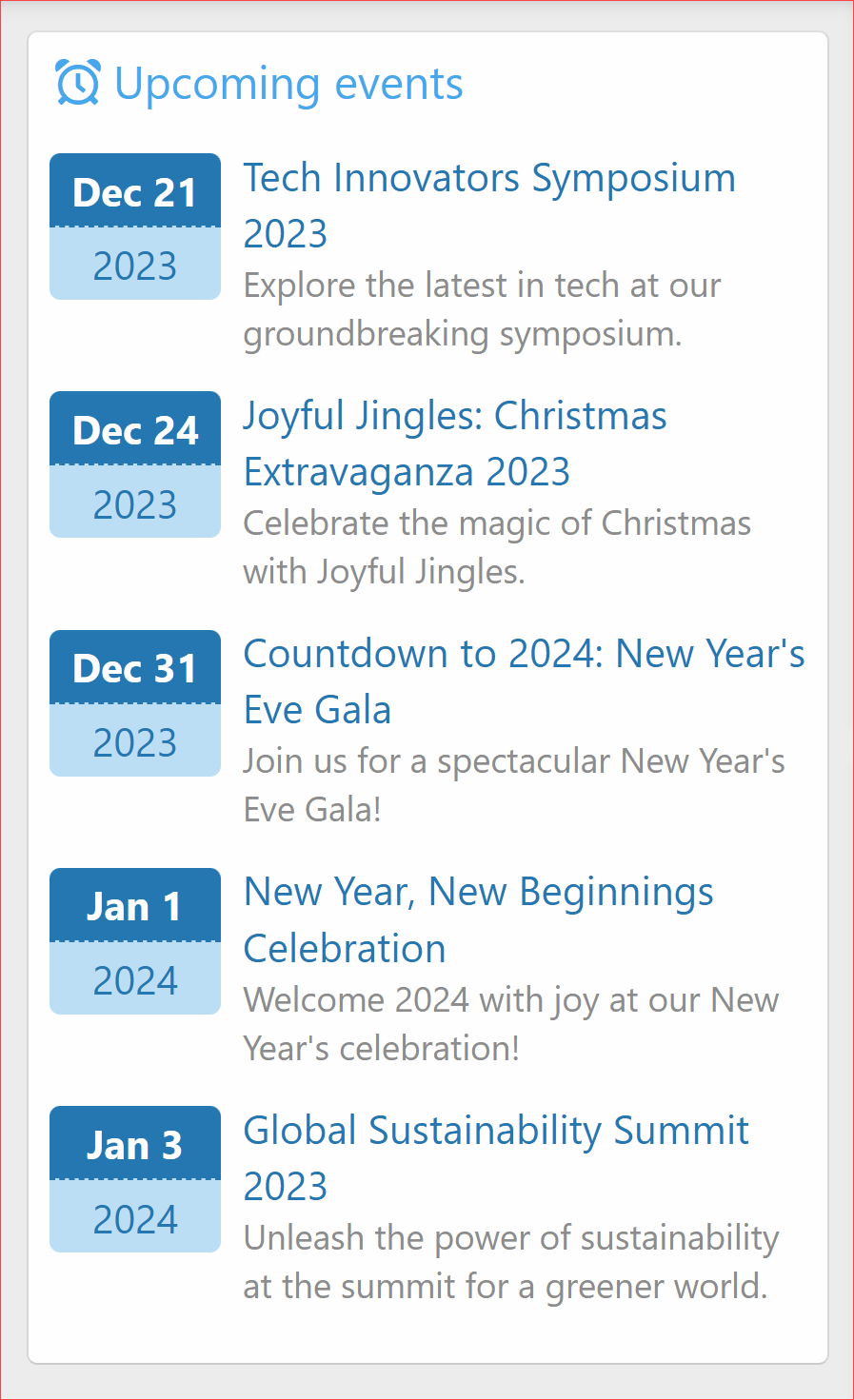Select the 2024 year under Jan 1
This screenshot has width=854, height=1400.
(134, 980)
